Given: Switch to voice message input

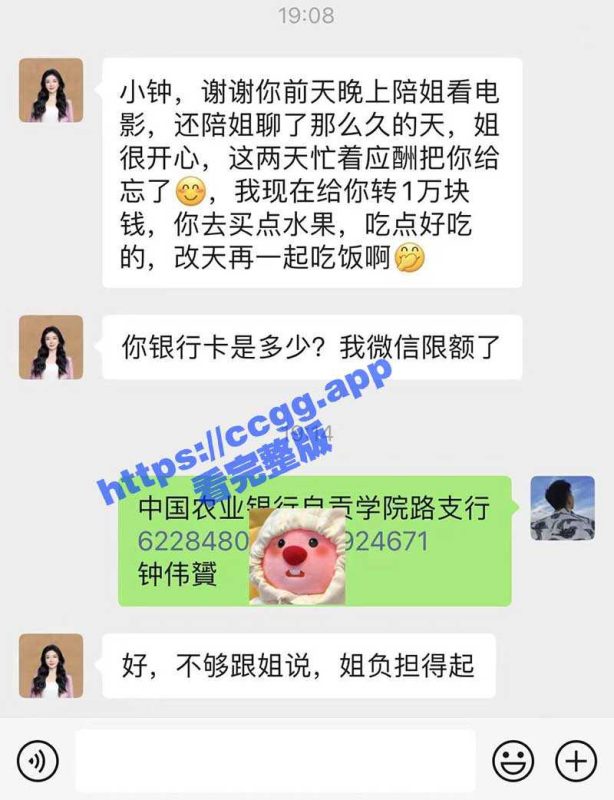Looking at the screenshot, I should tap(37, 763).
